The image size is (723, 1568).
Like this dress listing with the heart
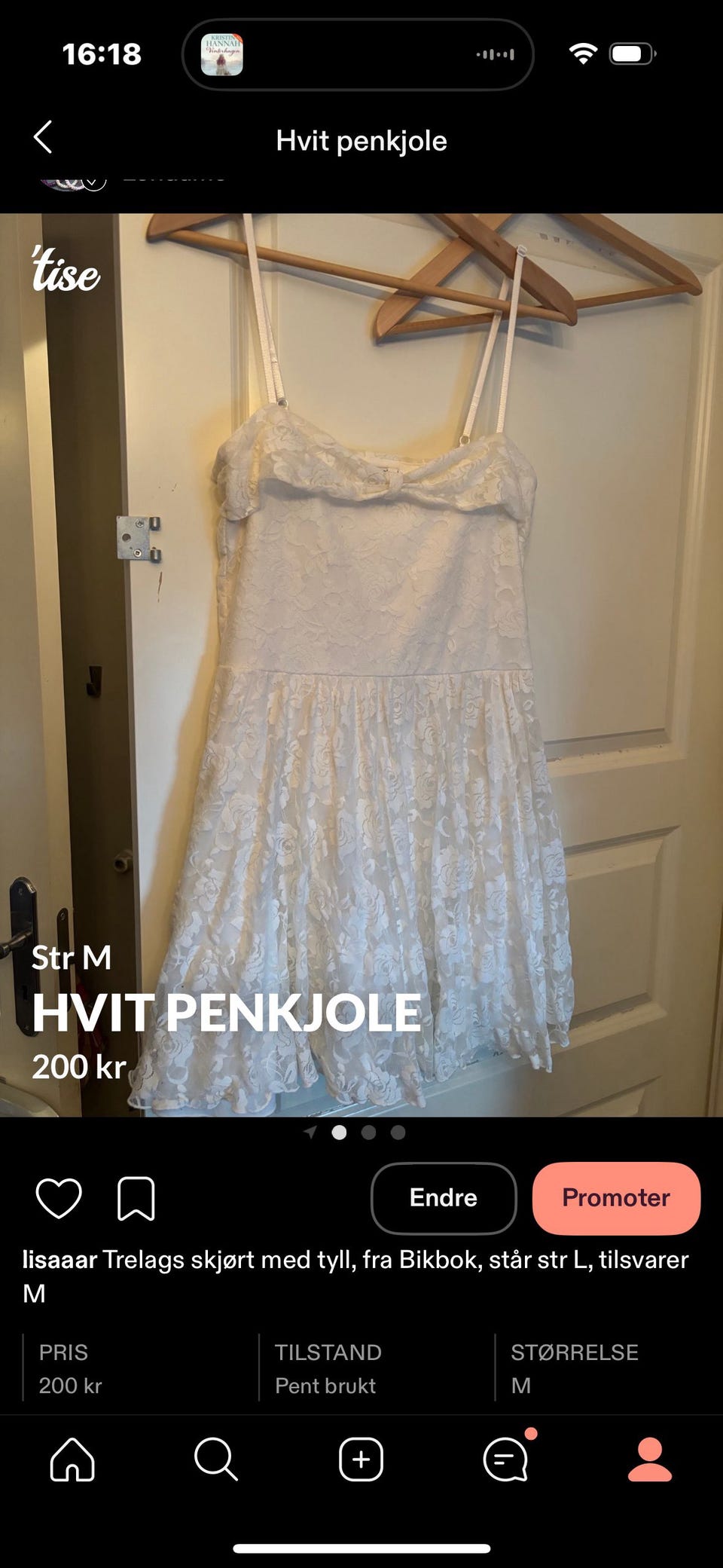coord(59,1197)
